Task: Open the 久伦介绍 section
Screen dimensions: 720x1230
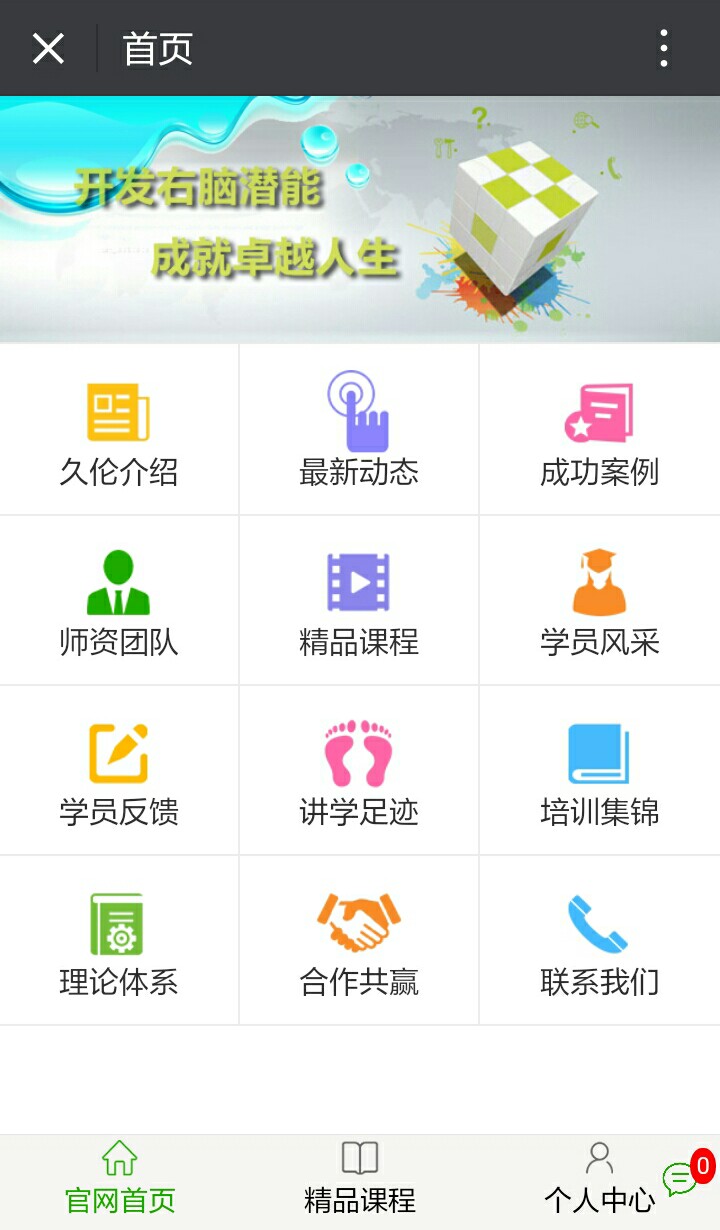Action: [x=119, y=430]
